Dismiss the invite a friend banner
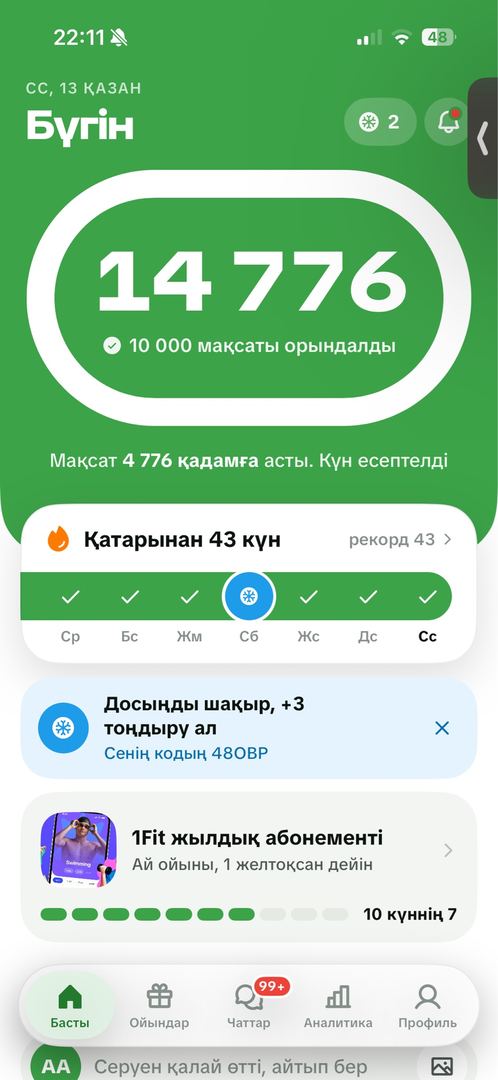 [x=442, y=728]
